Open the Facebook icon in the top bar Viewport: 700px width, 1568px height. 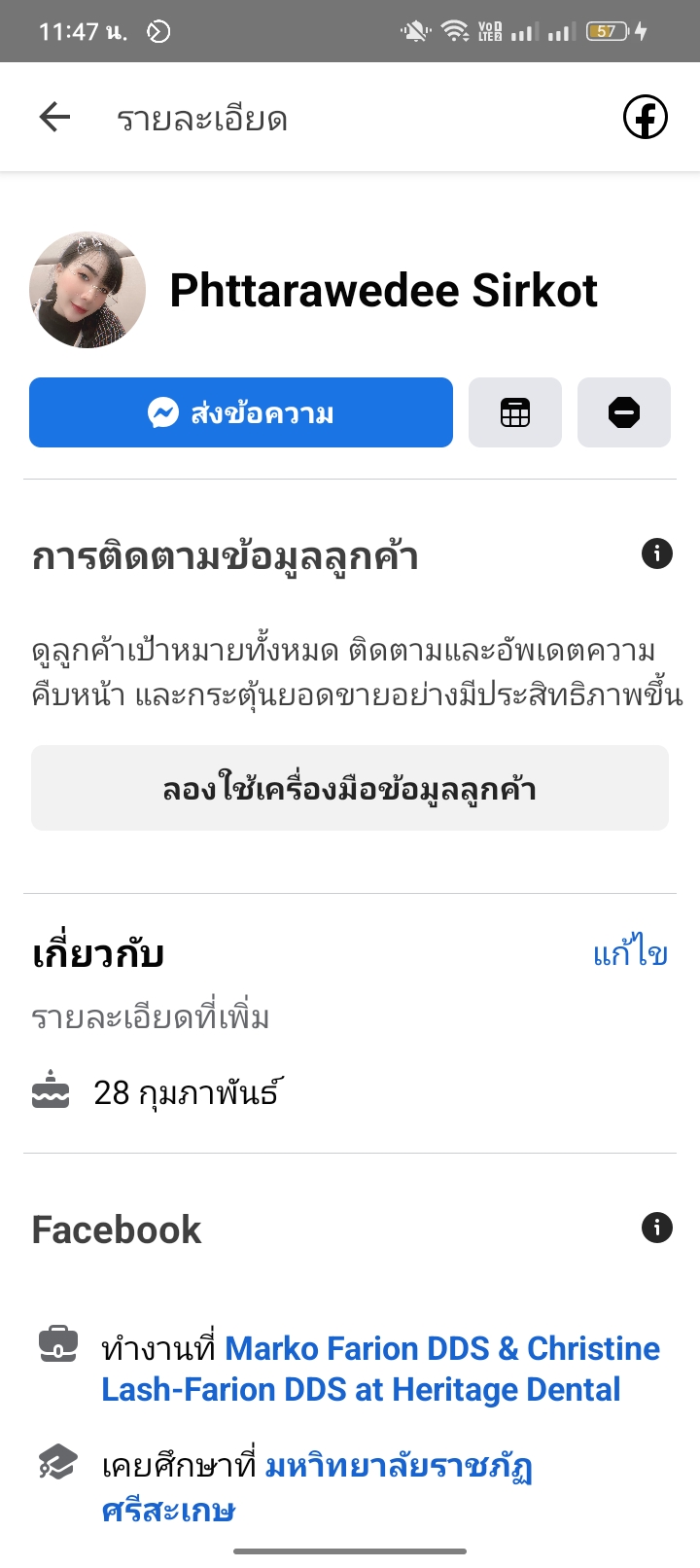pyautogui.click(x=645, y=118)
